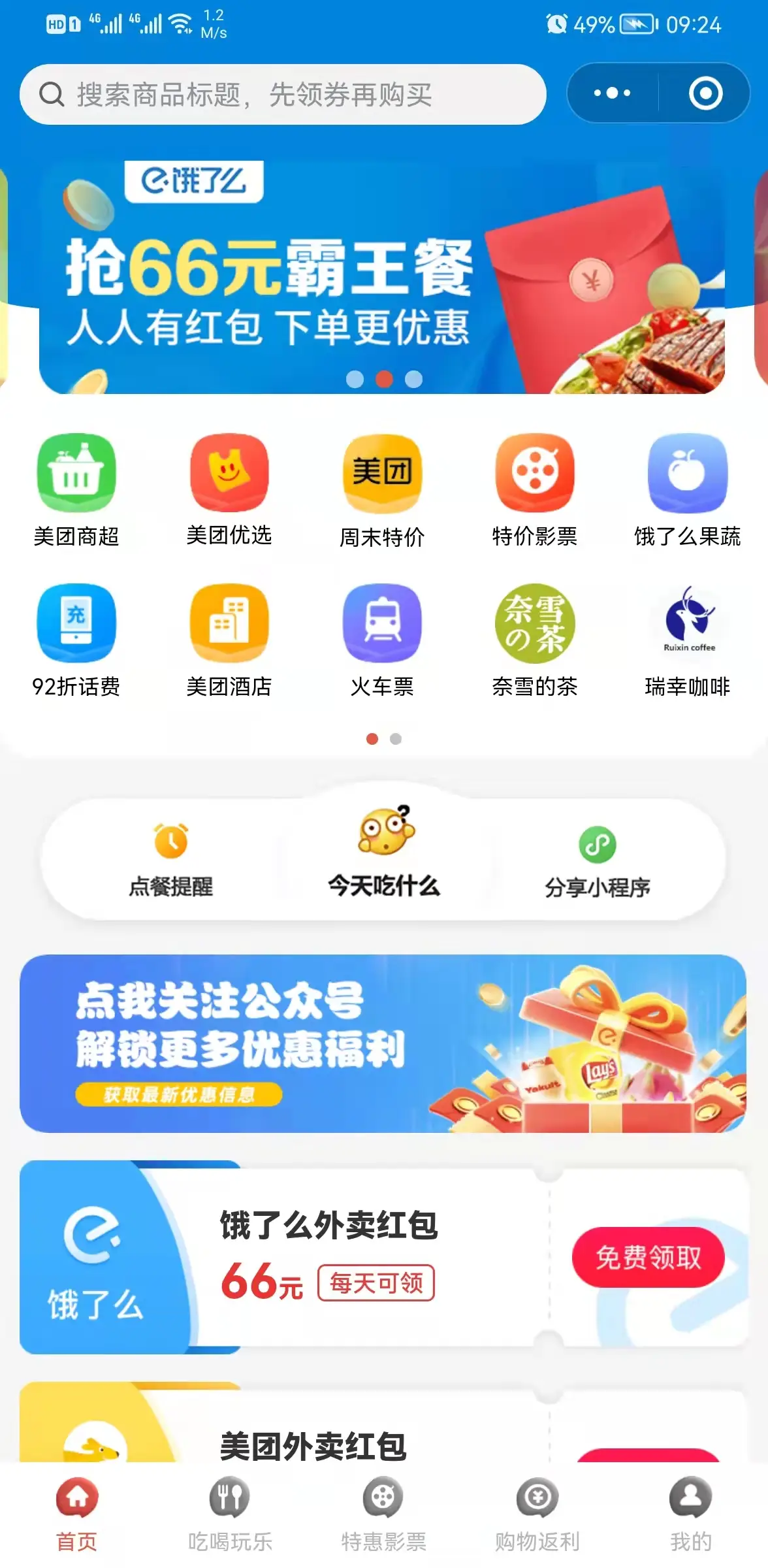768x1568 pixels.
Task: Open 火车票 booking
Action: (382, 640)
